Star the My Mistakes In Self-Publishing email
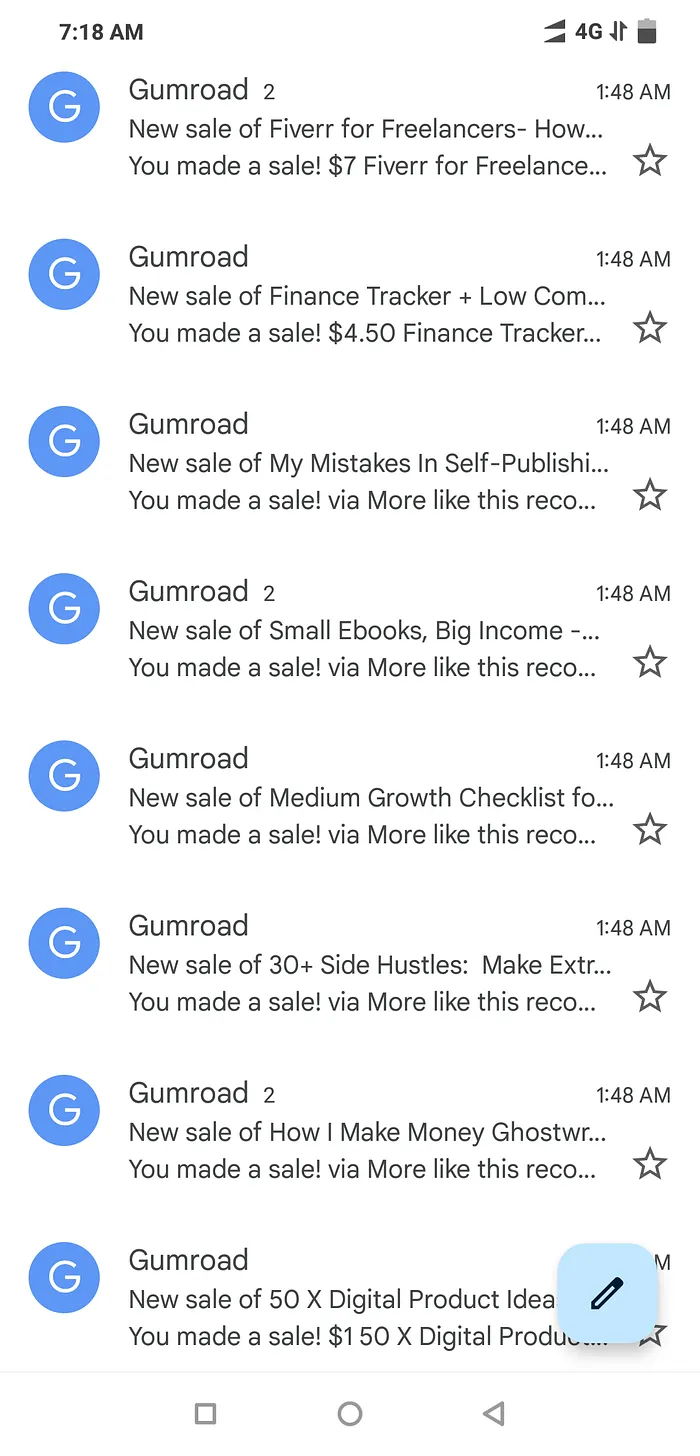Screen dimensions: 700x1456 pos(650,495)
